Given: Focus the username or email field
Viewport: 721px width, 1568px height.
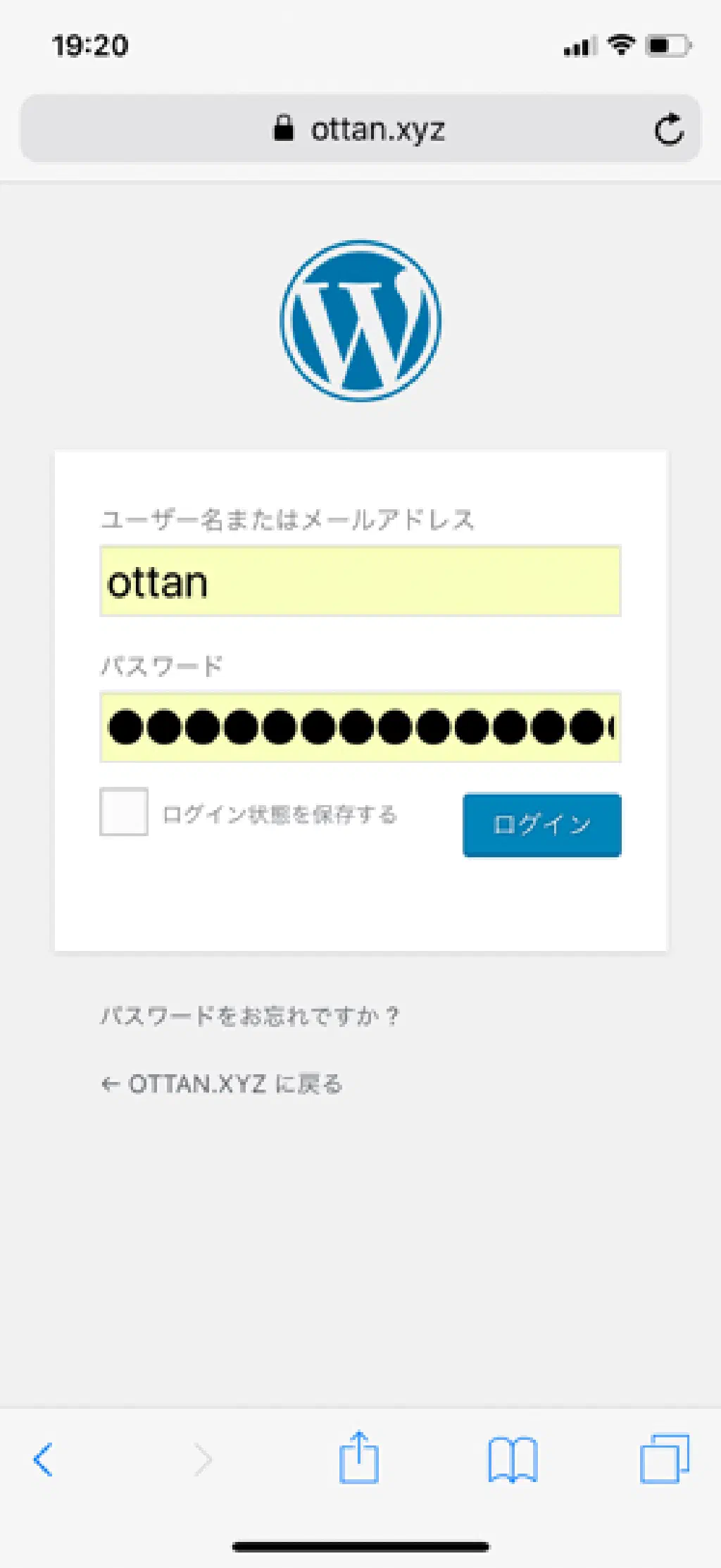Looking at the screenshot, I should pos(360,582).
